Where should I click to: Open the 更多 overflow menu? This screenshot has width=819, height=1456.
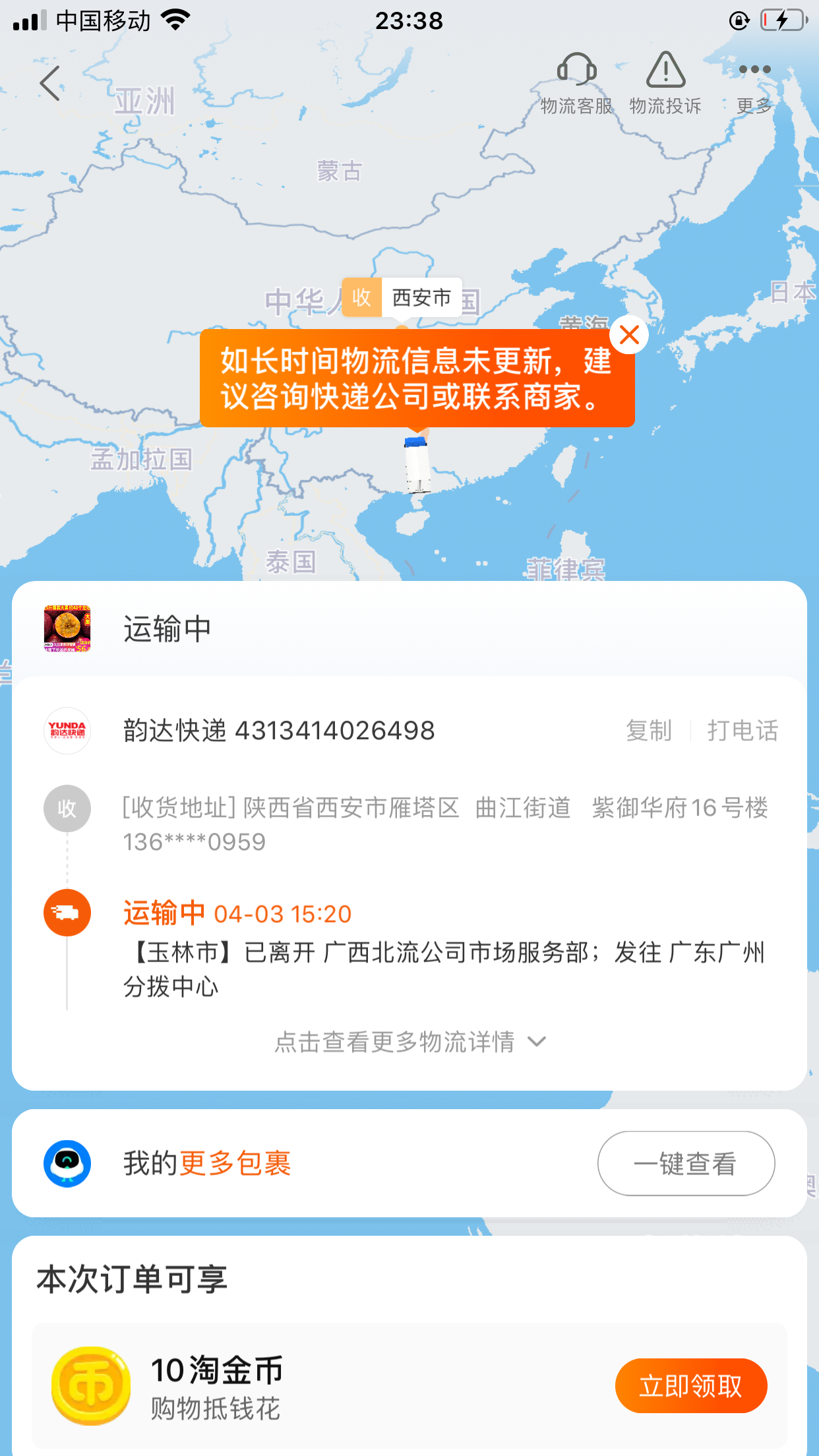click(754, 83)
